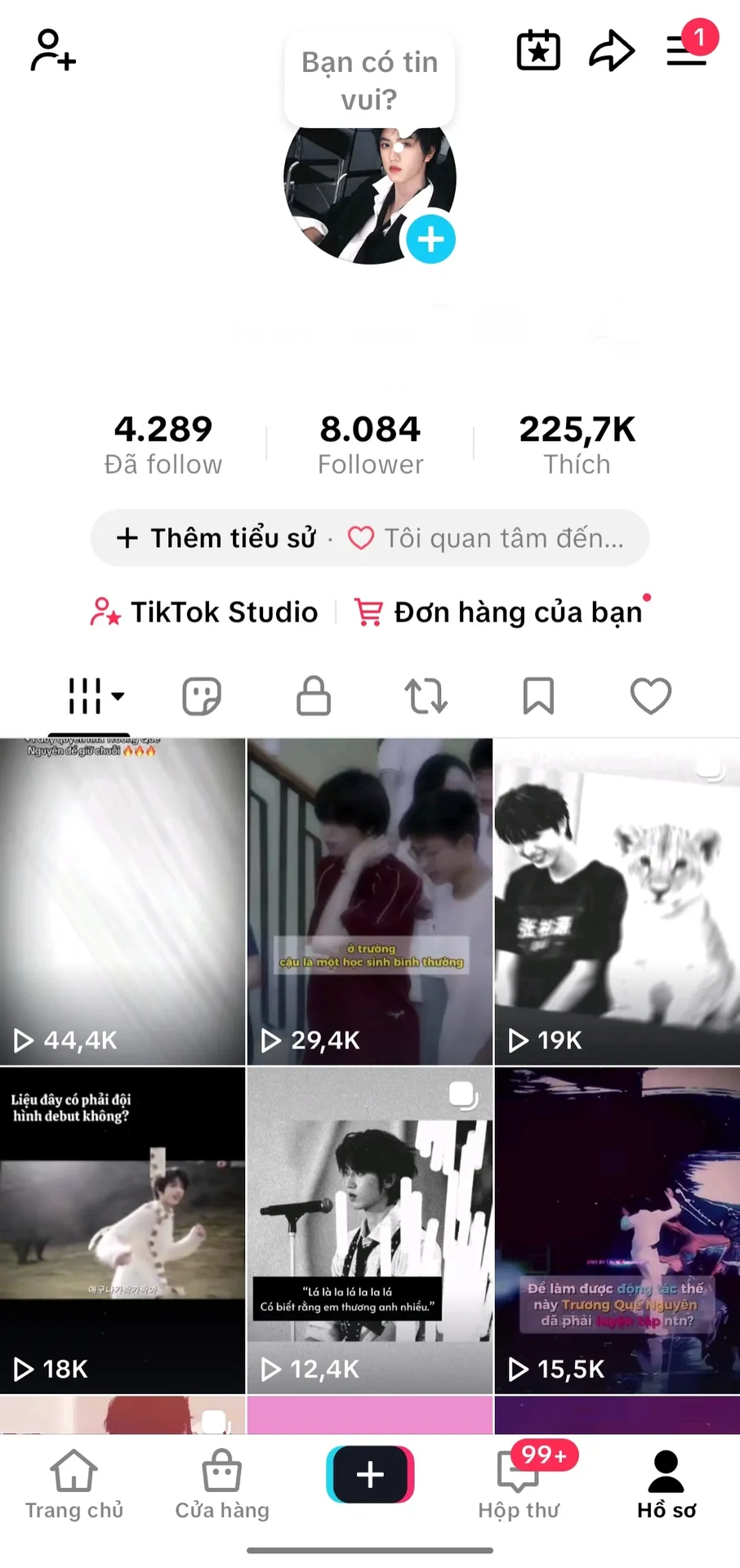Switch to the reposts tab
The image size is (740, 1568).
pos(426,696)
